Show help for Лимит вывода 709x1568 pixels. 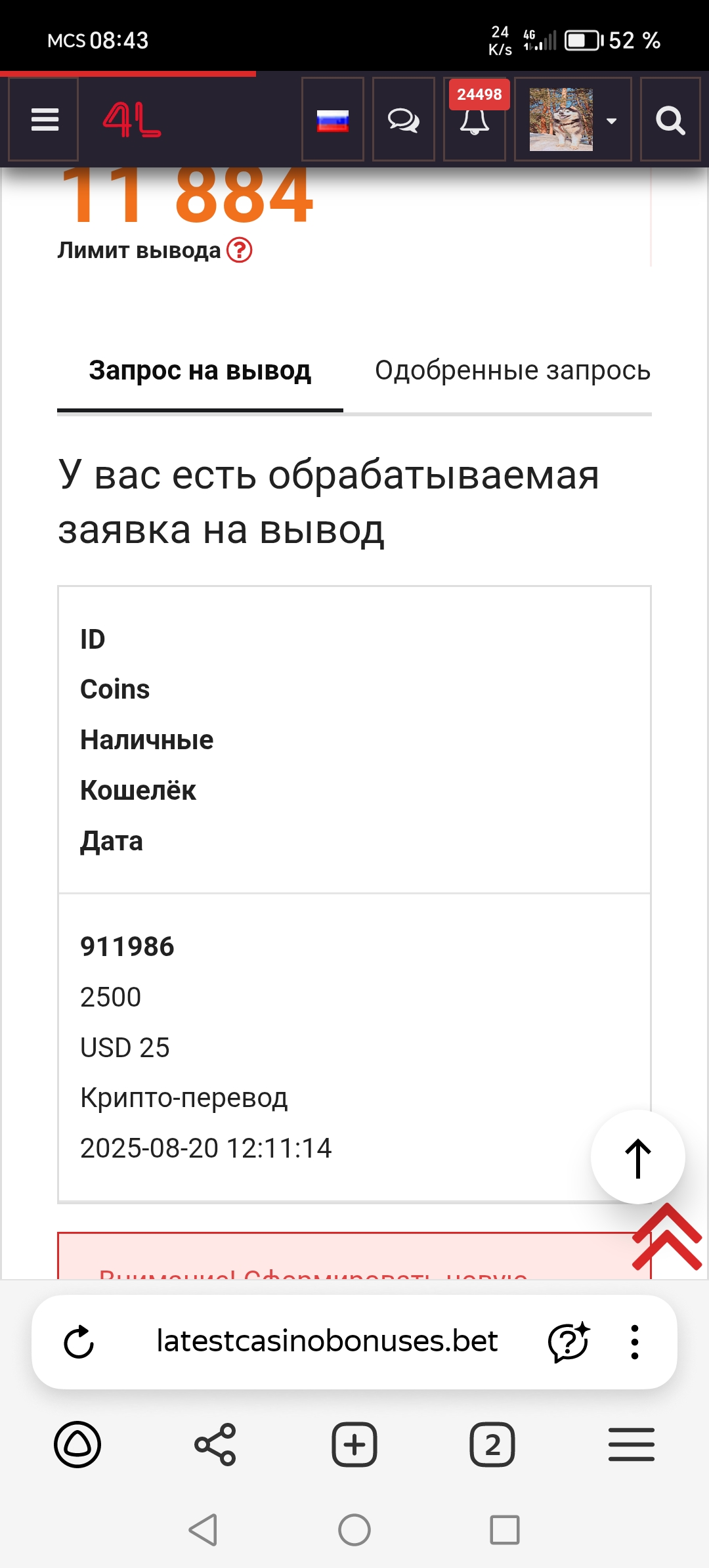pos(240,250)
